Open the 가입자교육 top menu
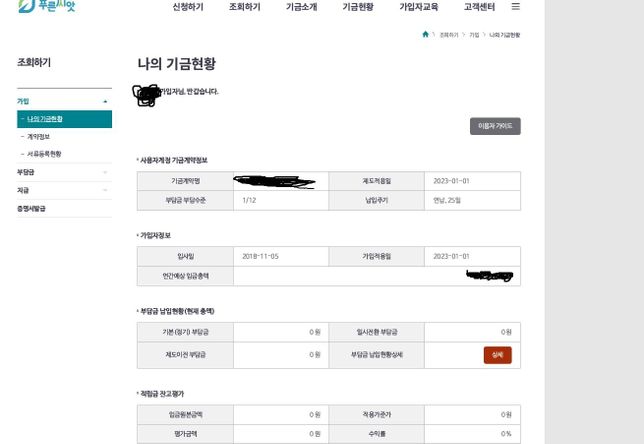 pyautogui.click(x=418, y=6)
